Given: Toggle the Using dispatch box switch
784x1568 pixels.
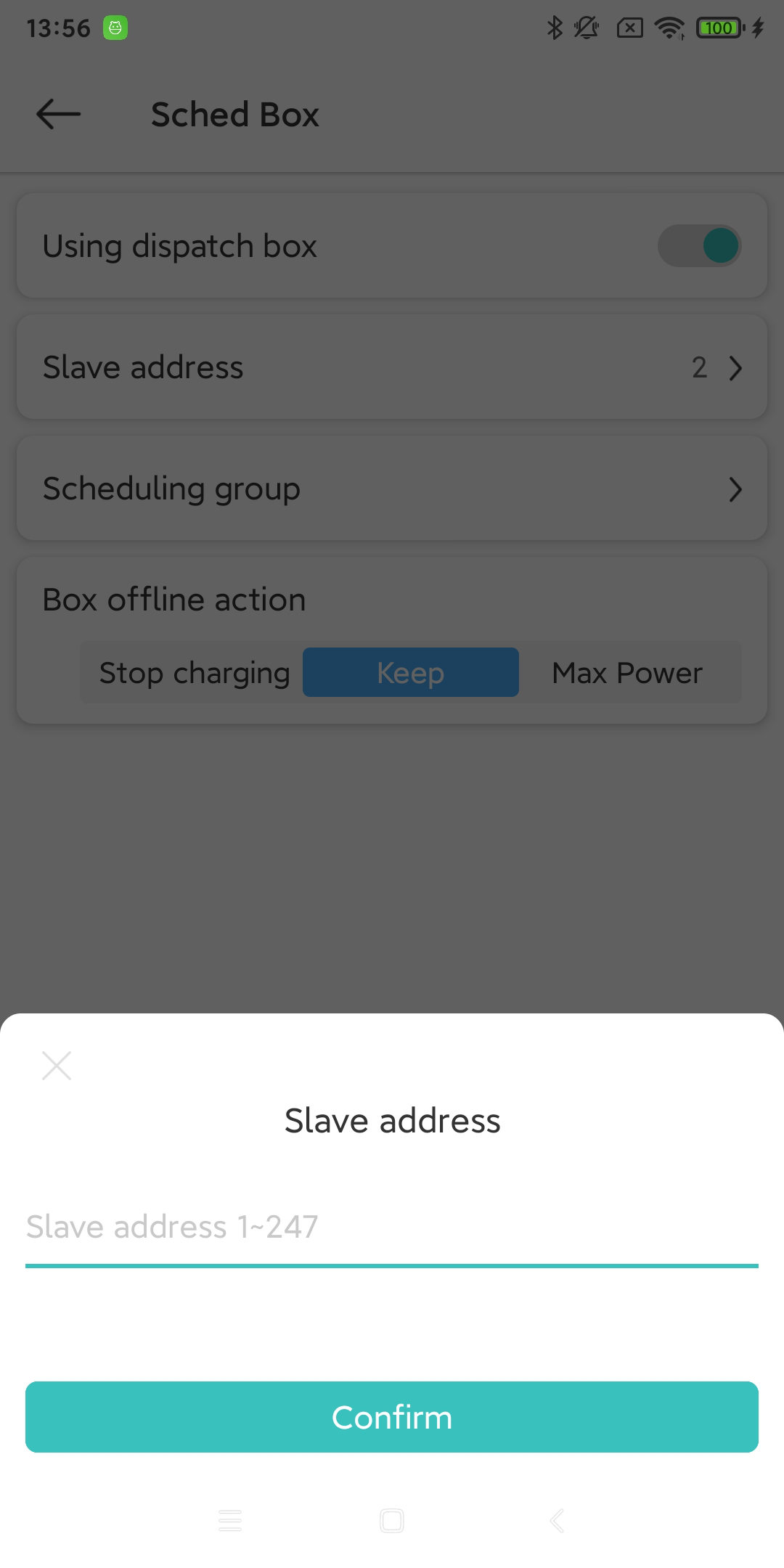Looking at the screenshot, I should (x=699, y=246).
